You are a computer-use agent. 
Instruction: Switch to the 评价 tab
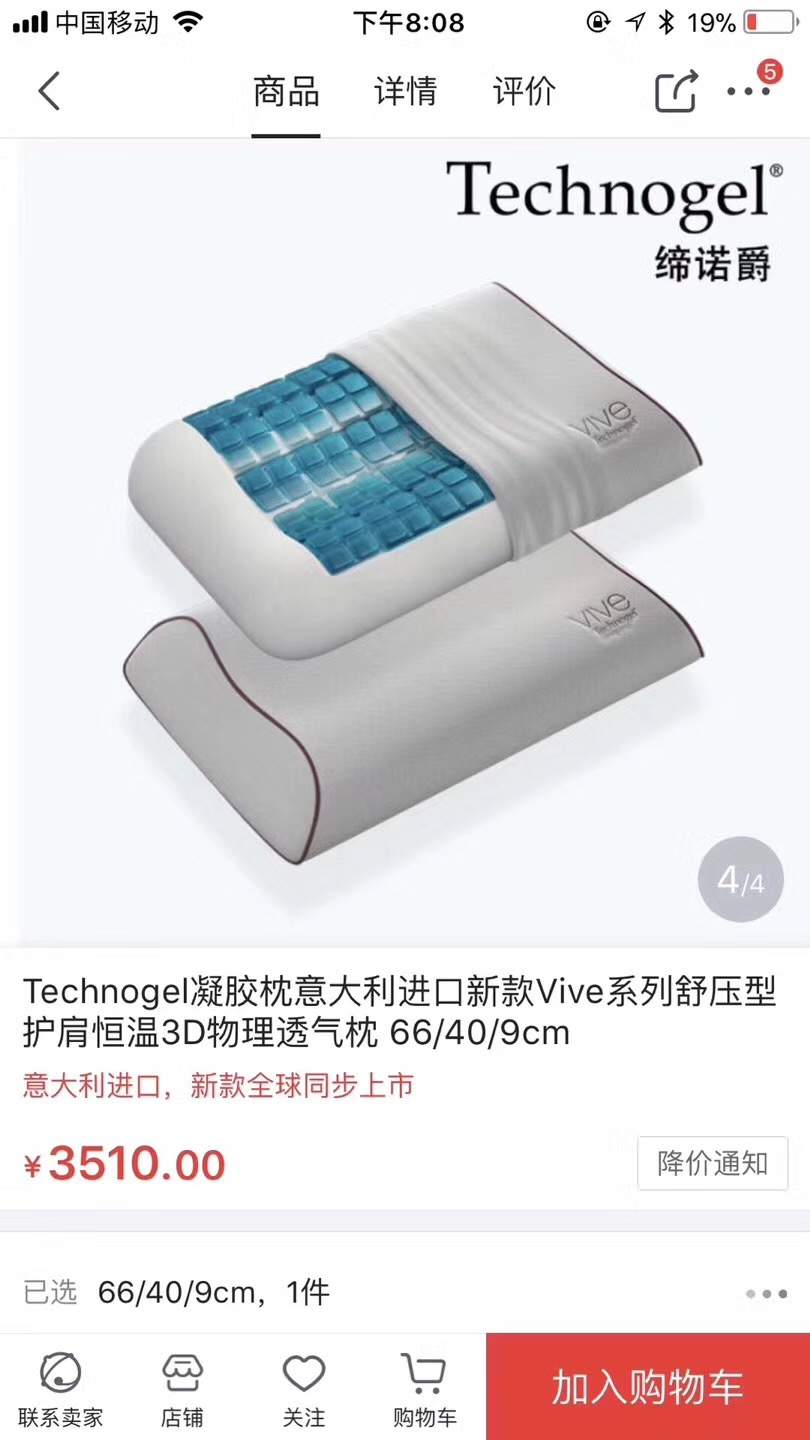[x=524, y=92]
